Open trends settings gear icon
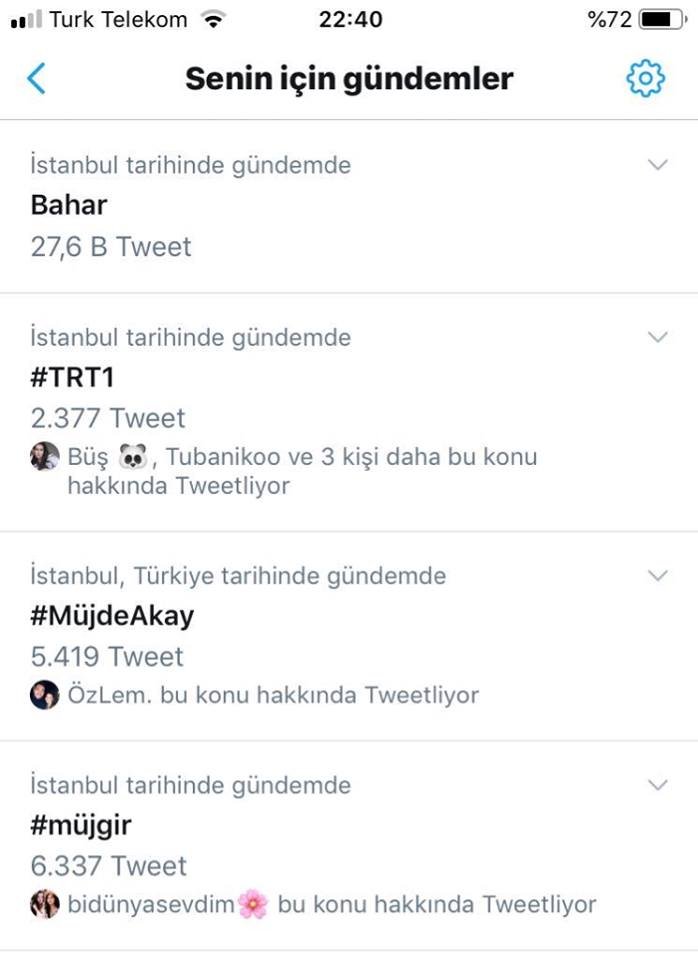 [645, 78]
